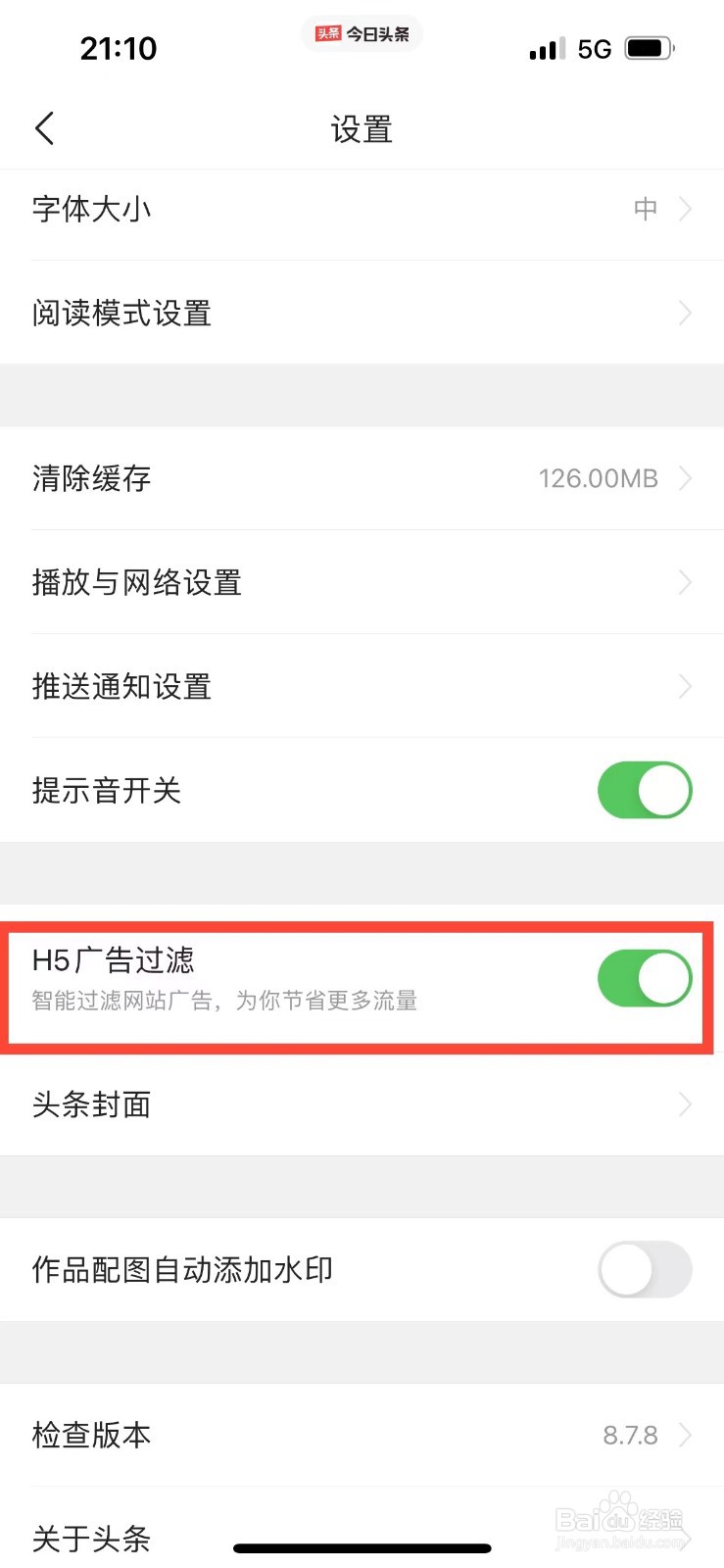This screenshot has height=1568, width=724.
Task: Tap the 今日头条 red logo pill
Action: 361,33
